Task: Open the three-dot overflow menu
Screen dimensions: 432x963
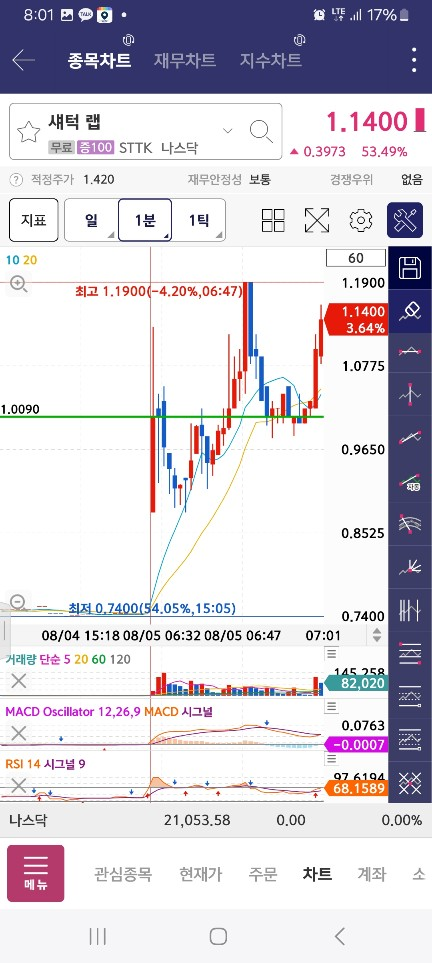Action: tap(415, 60)
